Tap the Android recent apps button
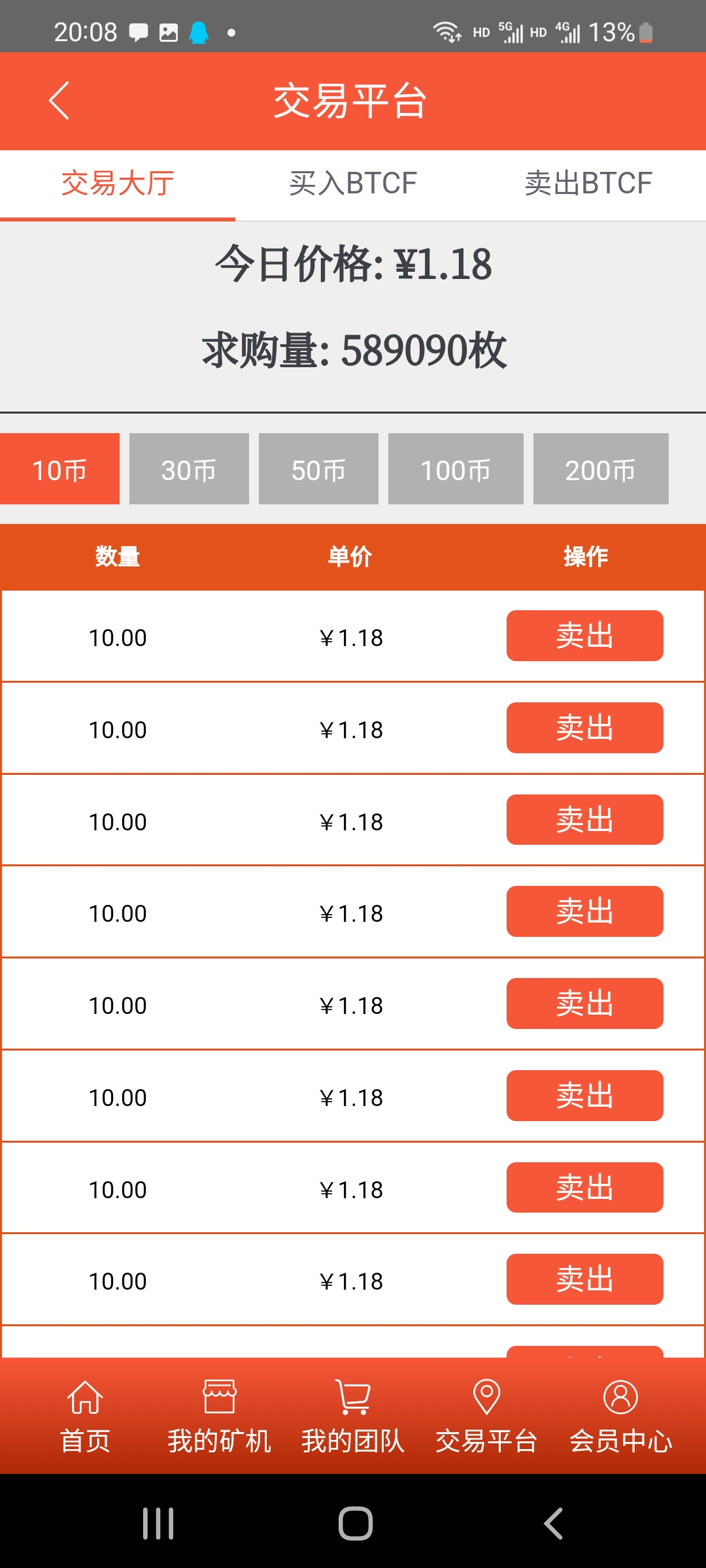This screenshot has width=706, height=1568. pyautogui.click(x=157, y=1522)
